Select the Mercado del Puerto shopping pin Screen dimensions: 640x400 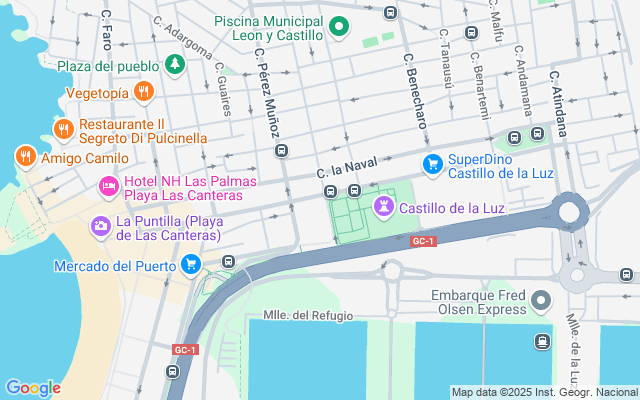[x=190, y=264]
